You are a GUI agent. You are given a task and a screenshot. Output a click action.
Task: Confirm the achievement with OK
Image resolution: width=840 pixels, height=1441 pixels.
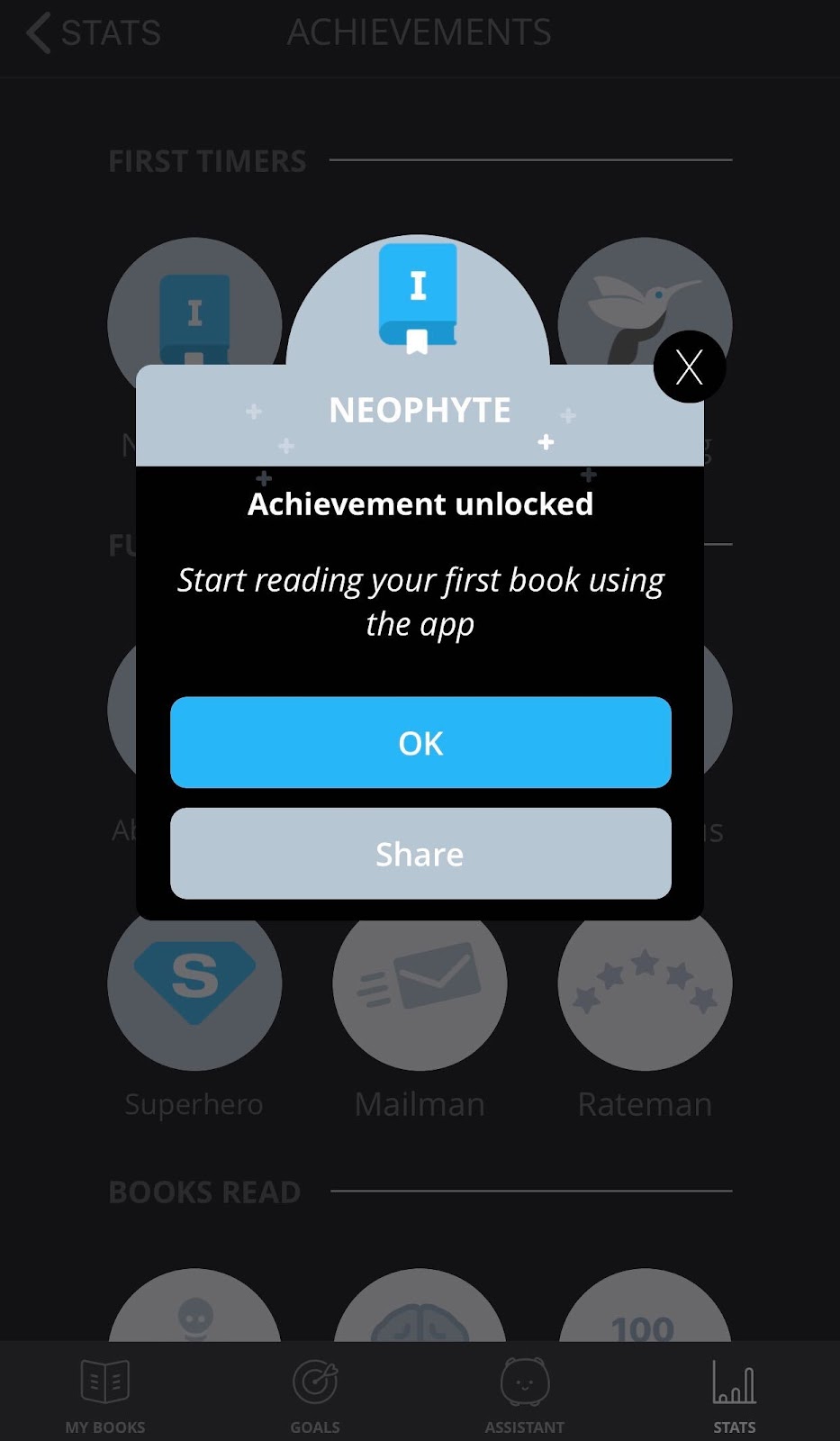[420, 742]
